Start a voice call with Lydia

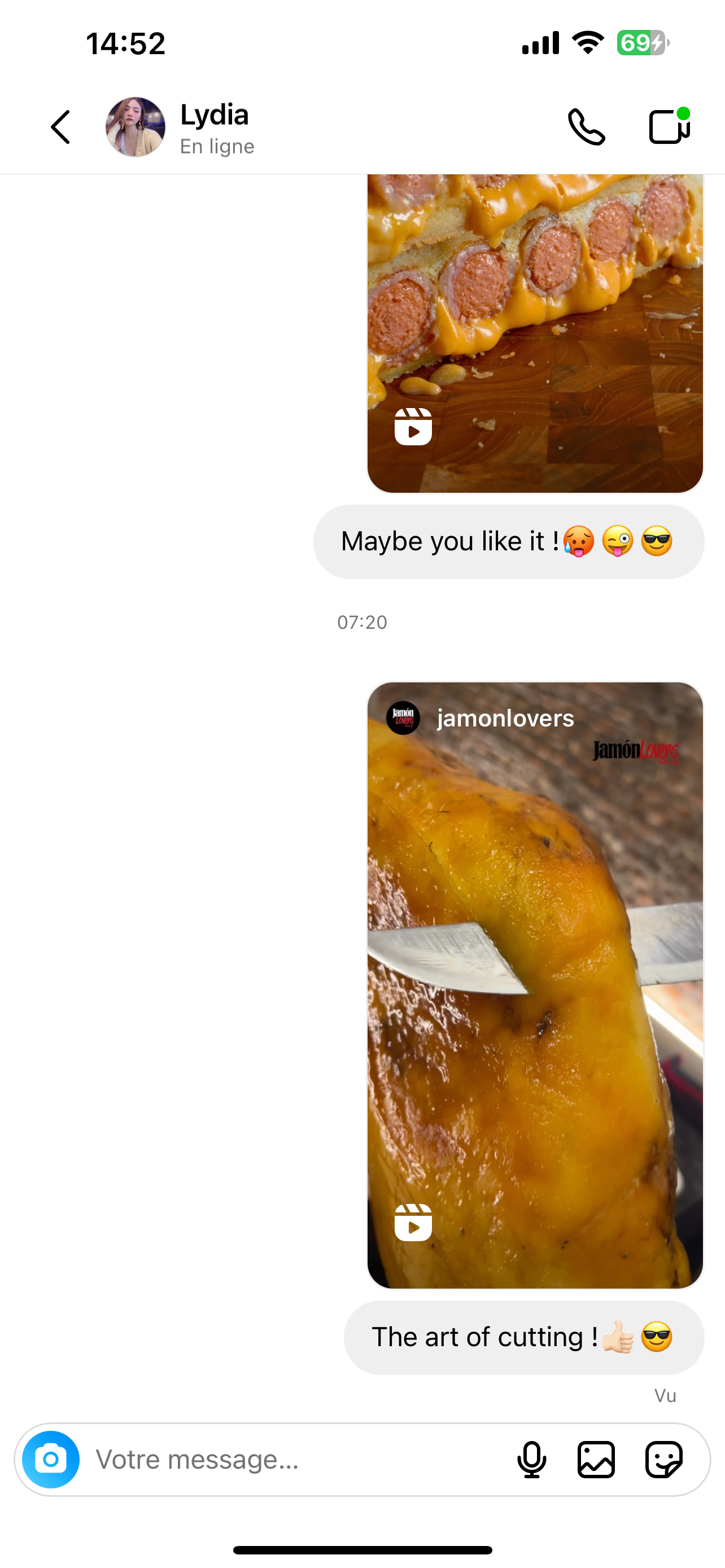click(586, 127)
